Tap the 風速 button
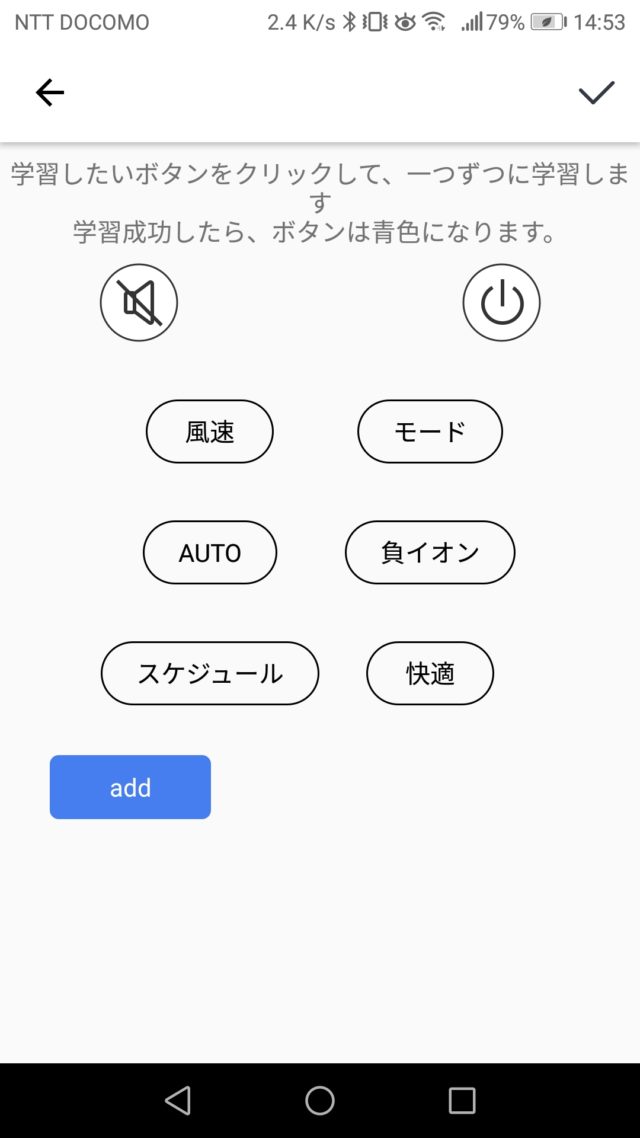The image size is (640, 1138). [x=210, y=431]
